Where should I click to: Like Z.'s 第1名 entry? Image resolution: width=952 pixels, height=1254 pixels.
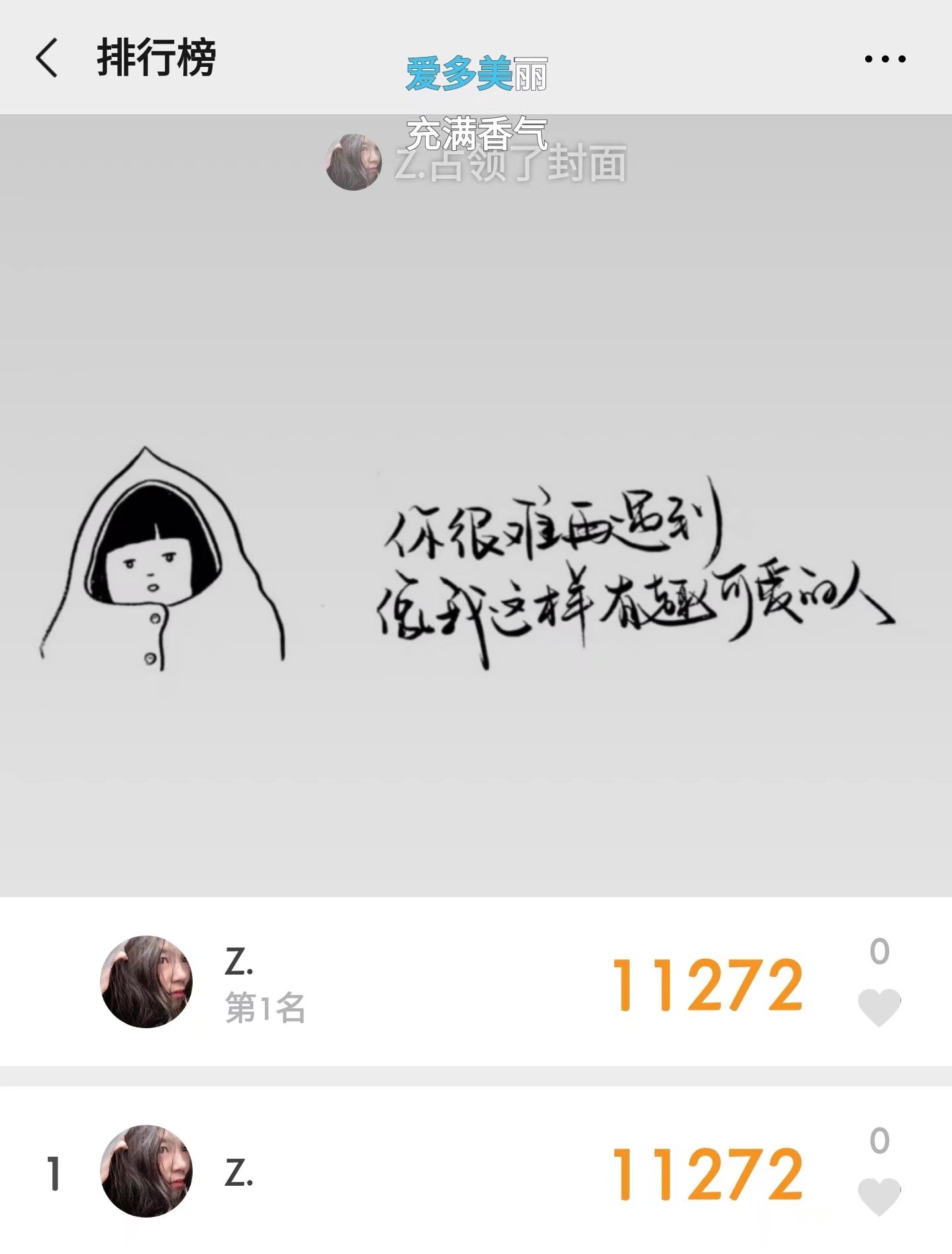(x=879, y=1006)
